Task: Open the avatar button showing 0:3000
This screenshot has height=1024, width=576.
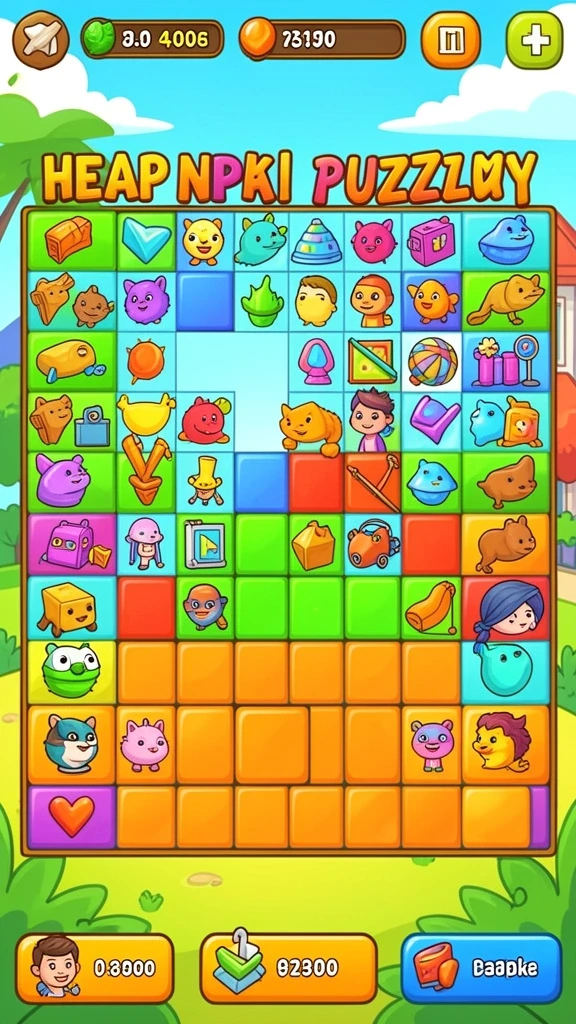Action: [95, 968]
